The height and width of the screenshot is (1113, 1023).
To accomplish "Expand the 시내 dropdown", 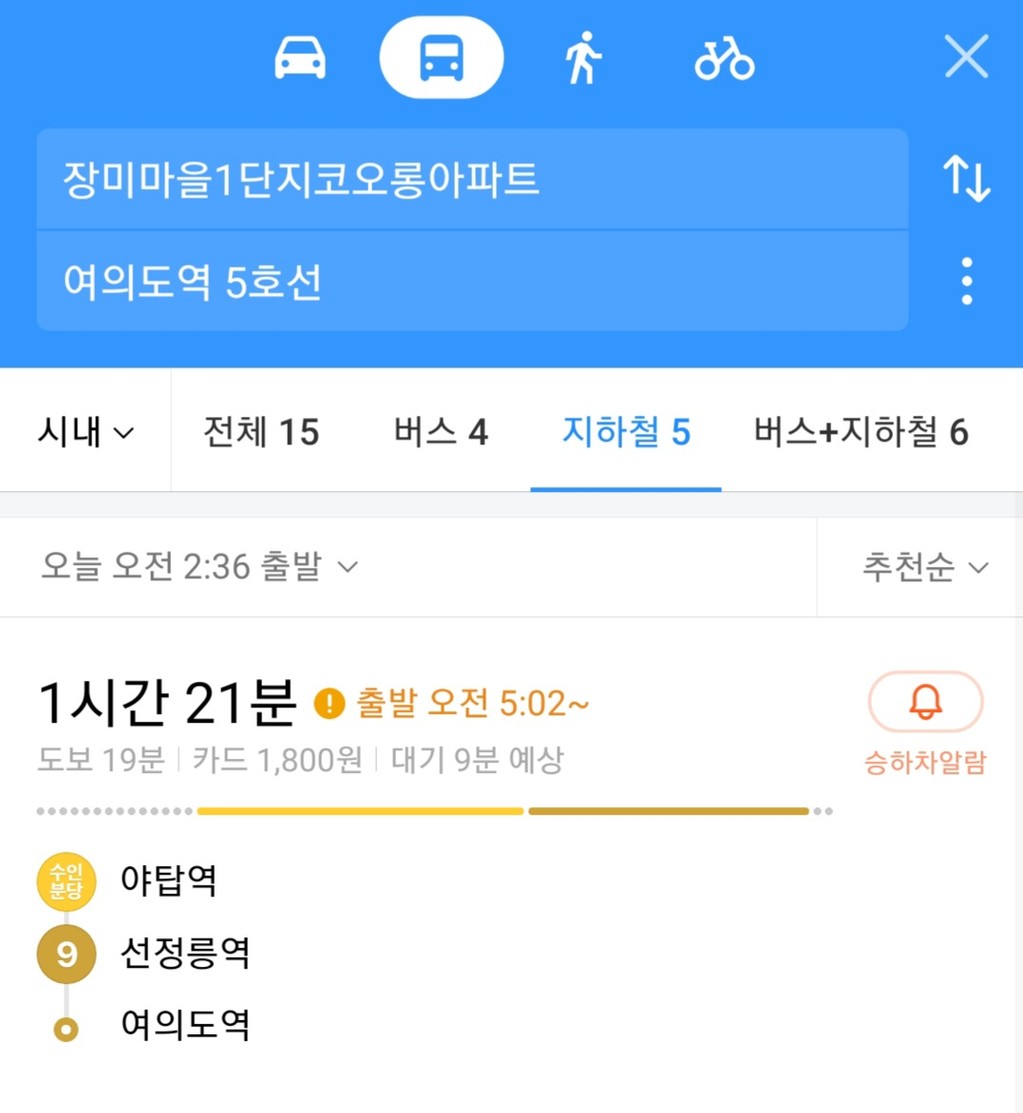I will 85,432.
